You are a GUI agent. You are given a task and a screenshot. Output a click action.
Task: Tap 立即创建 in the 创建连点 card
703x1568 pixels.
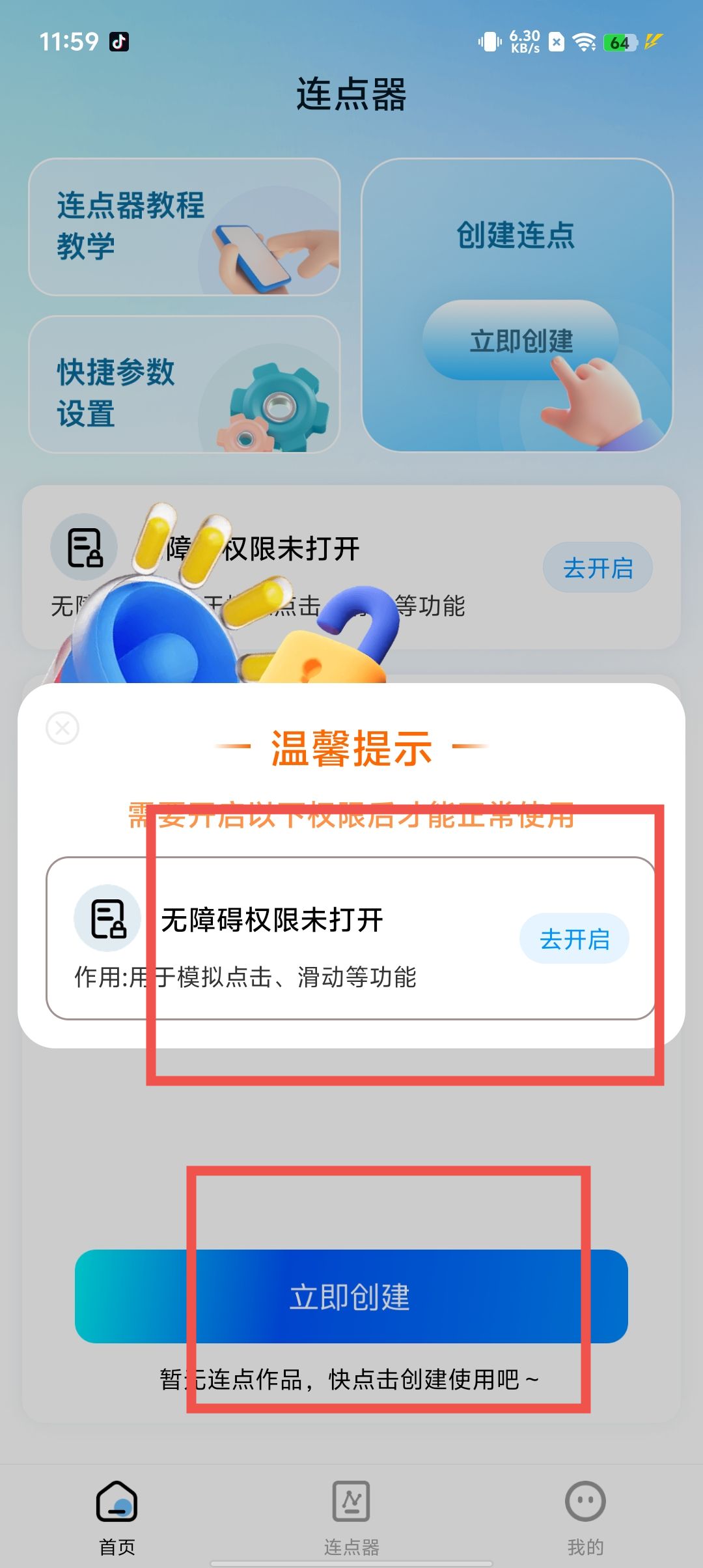521,341
